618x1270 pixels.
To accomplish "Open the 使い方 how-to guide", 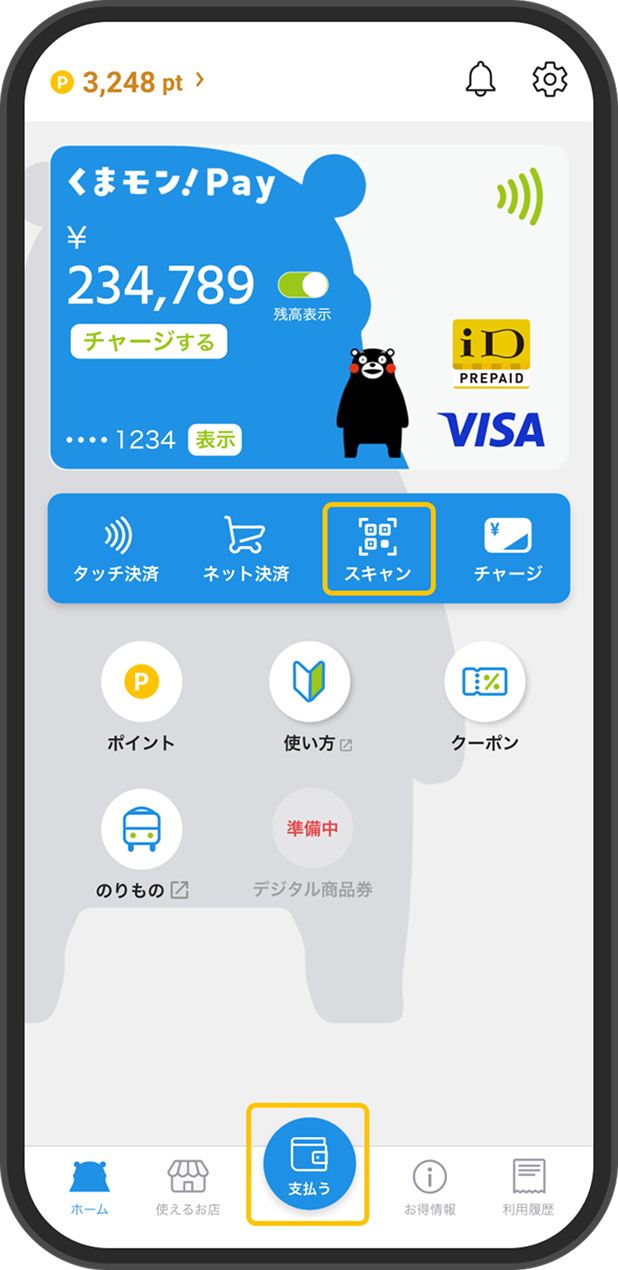I will [x=310, y=695].
